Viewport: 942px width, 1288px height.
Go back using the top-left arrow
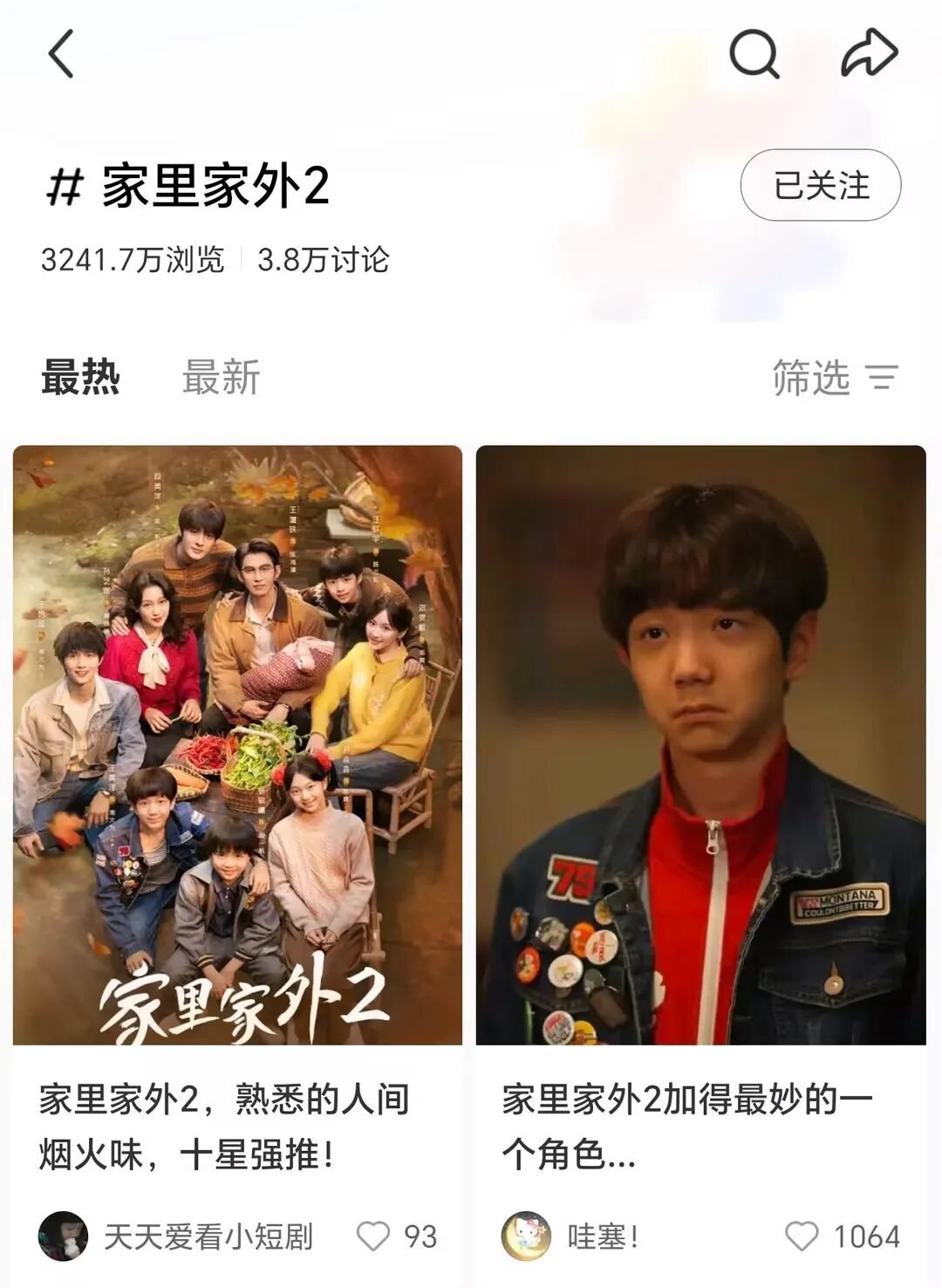61,54
